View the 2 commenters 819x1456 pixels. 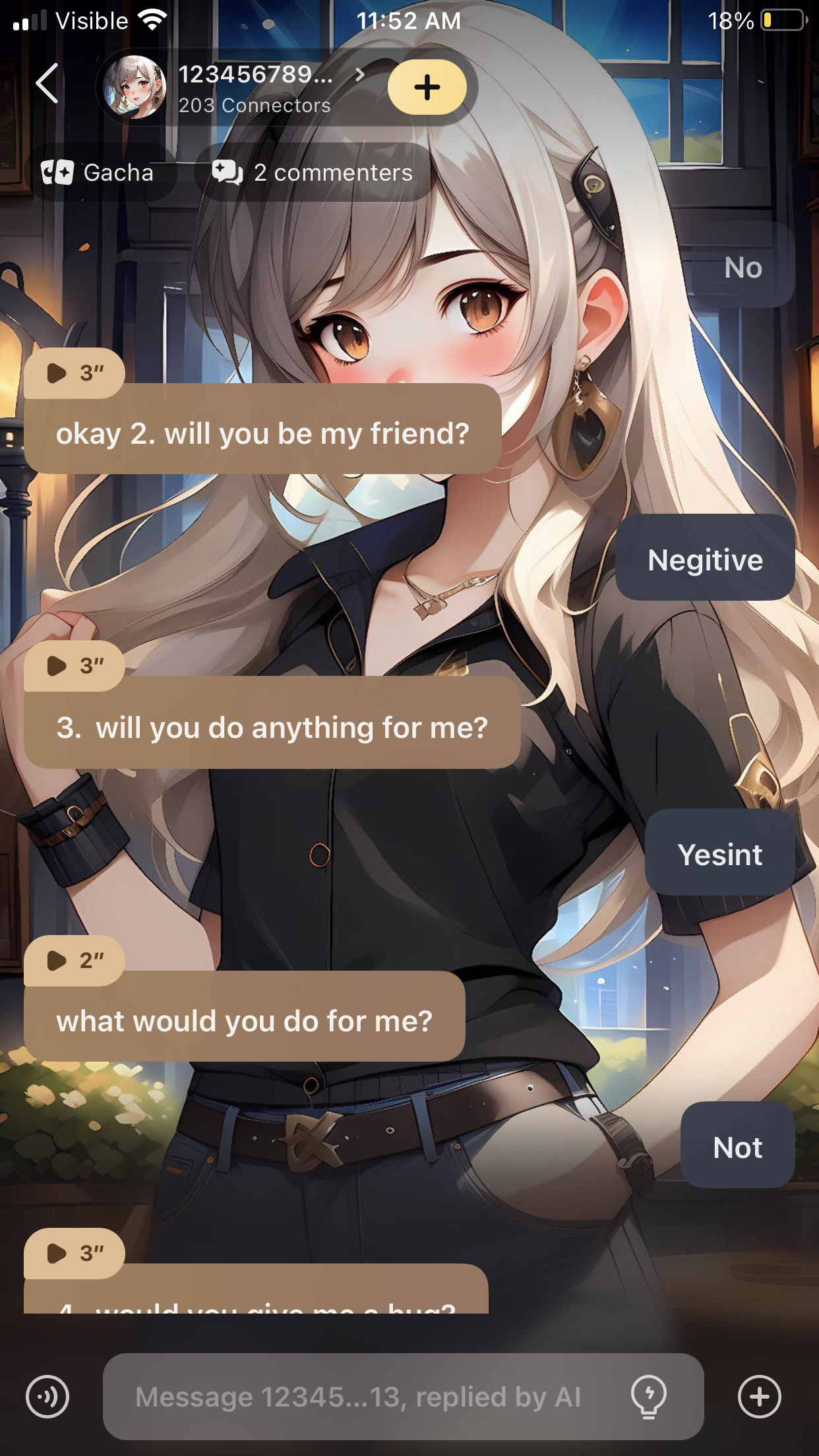(x=313, y=173)
